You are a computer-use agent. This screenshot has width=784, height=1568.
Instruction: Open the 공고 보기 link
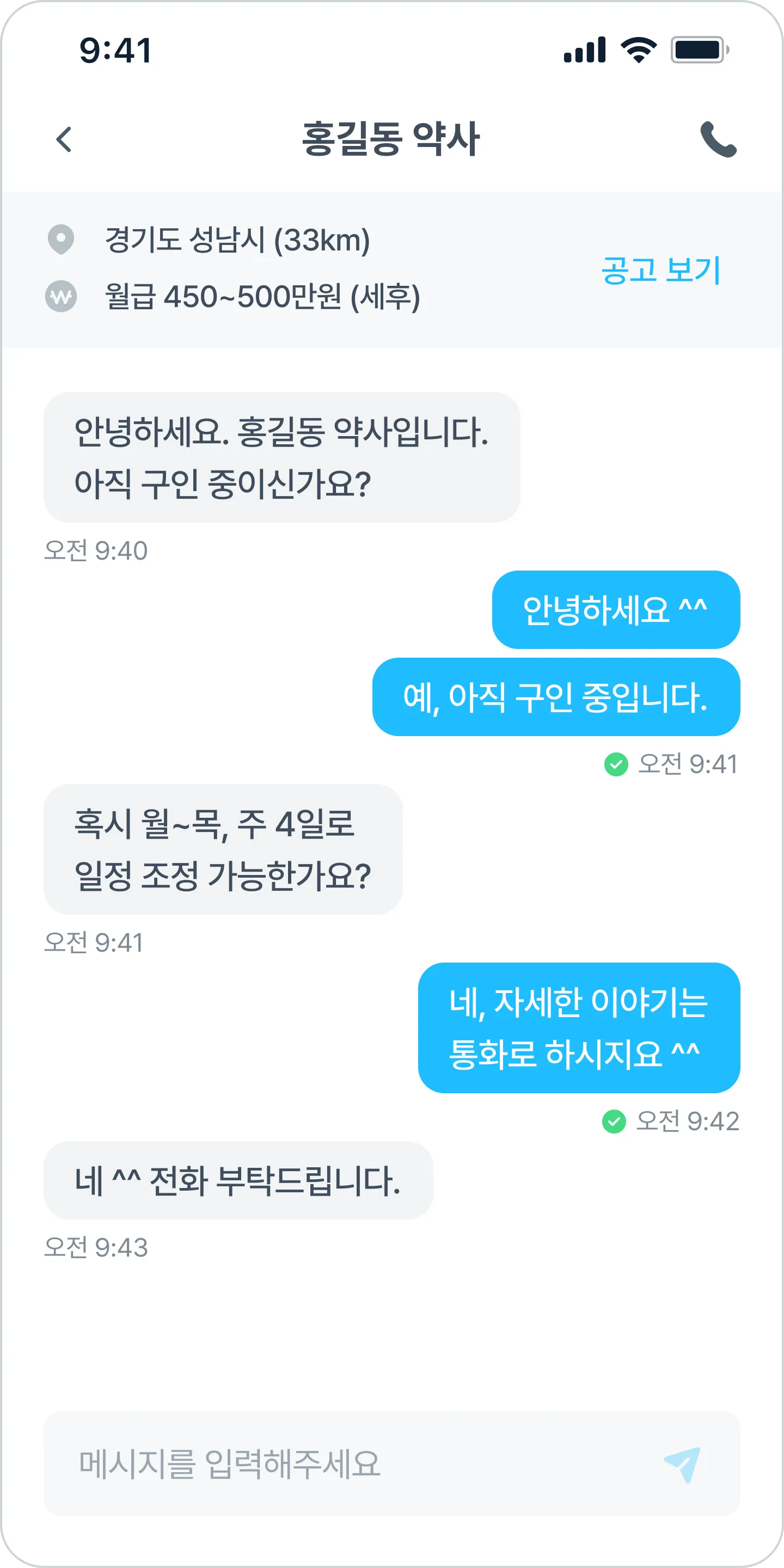[660, 269]
